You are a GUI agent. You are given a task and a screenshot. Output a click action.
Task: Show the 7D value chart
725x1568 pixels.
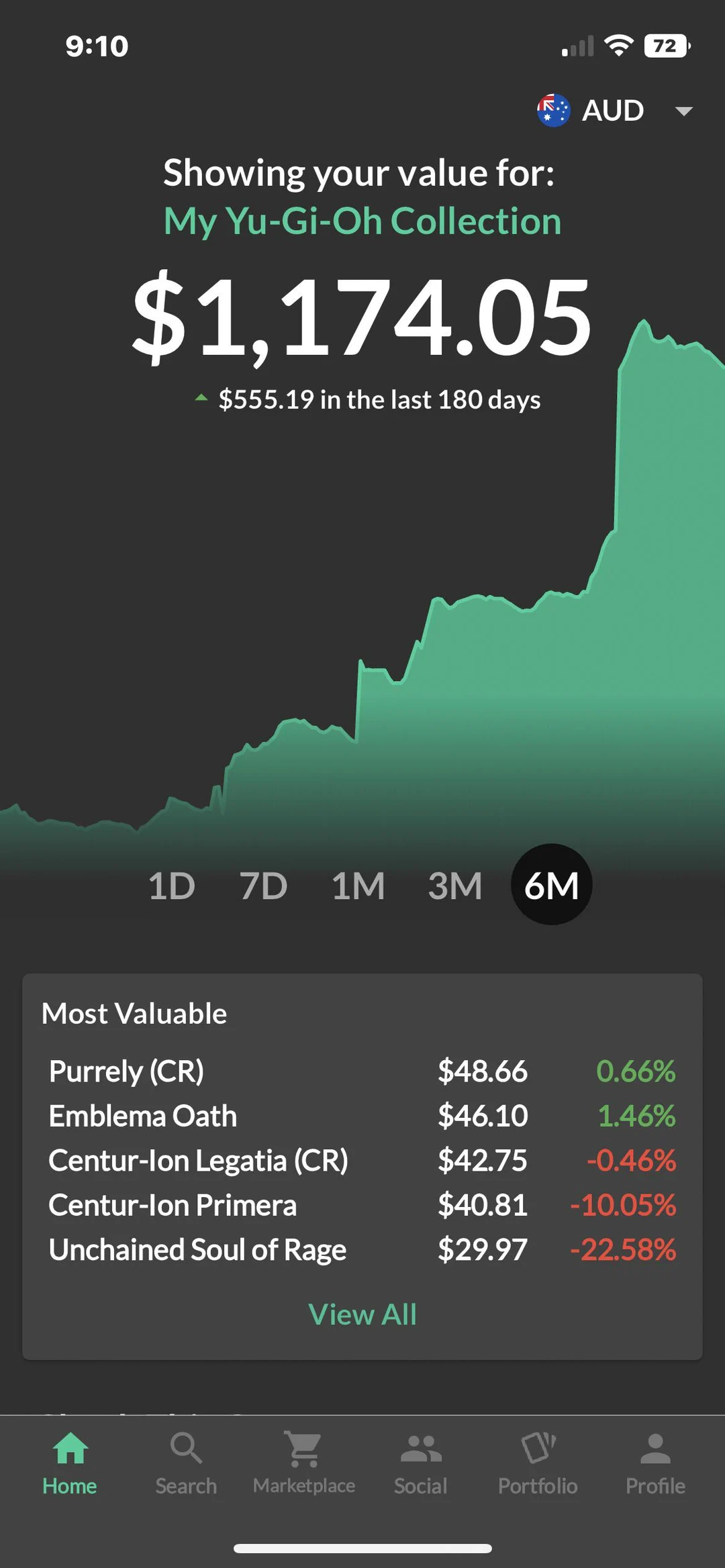coord(263,886)
